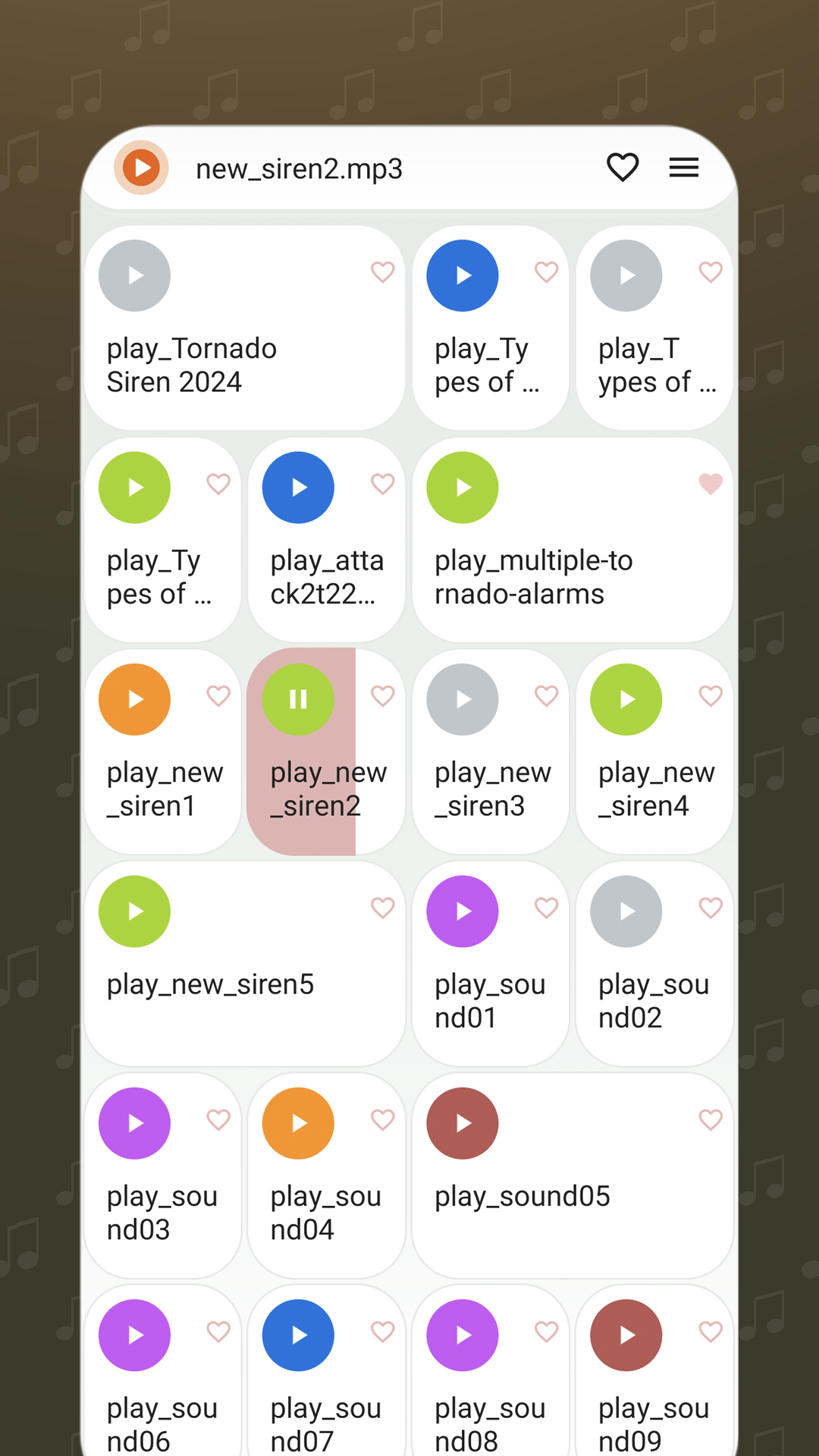The image size is (819, 1456).
Task: Tap the heart on the play_new_siren4 tile
Action: pos(710,695)
